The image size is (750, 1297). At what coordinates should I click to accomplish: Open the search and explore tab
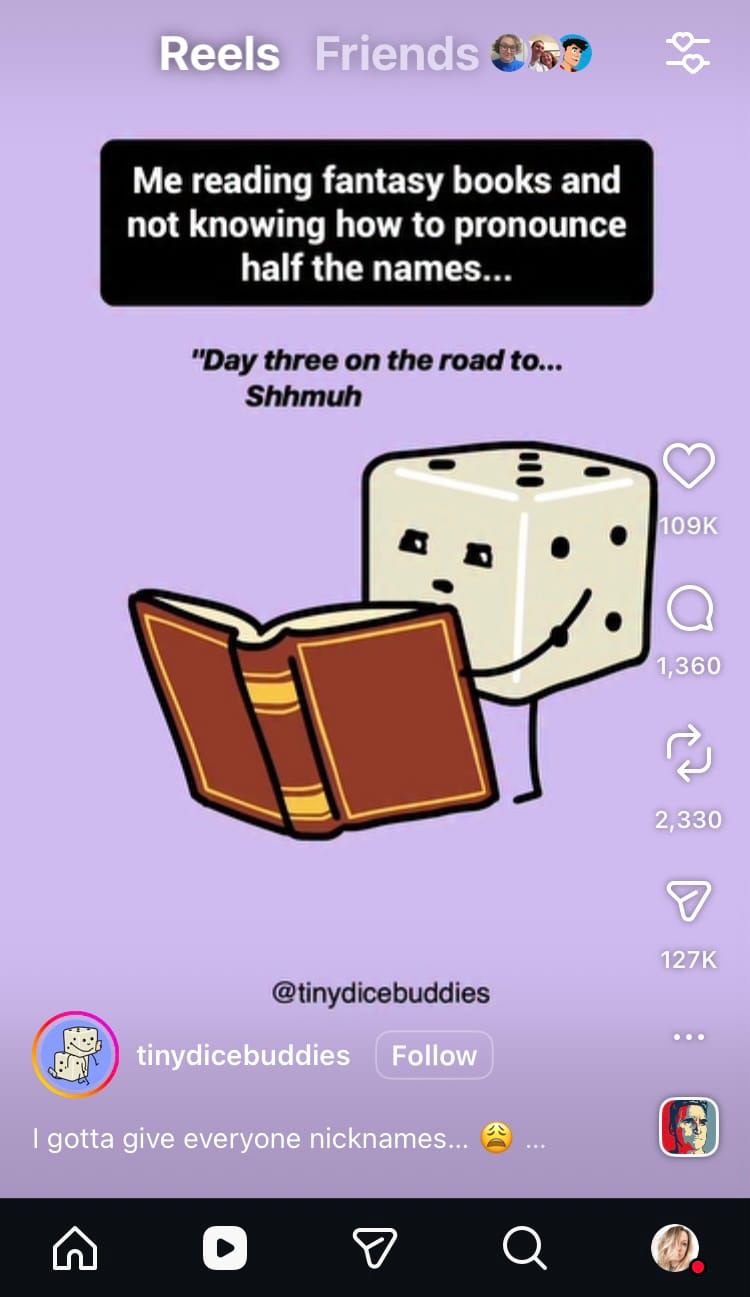click(524, 1248)
